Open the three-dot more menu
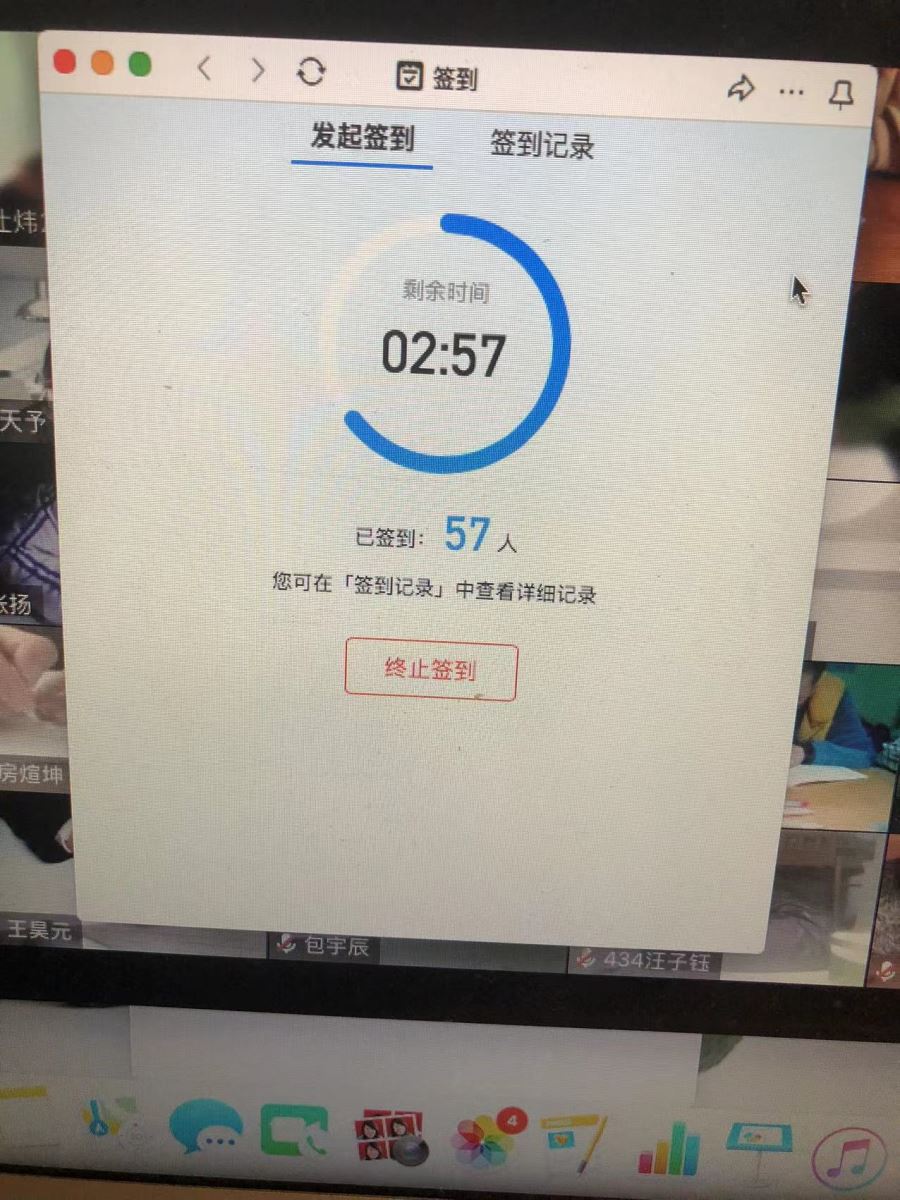 tap(791, 92)
